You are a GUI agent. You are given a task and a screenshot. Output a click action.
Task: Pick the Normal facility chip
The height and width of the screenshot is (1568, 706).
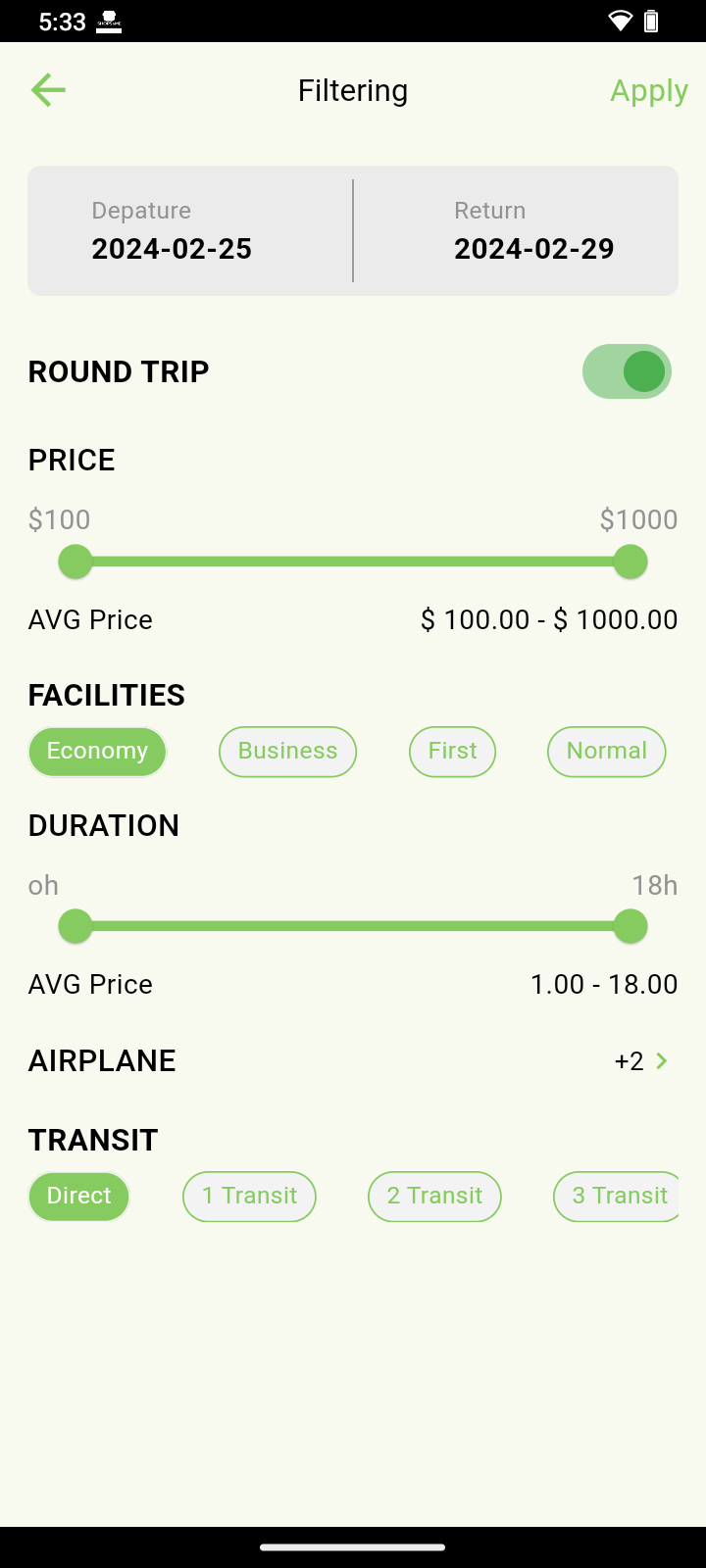[606, 752]
